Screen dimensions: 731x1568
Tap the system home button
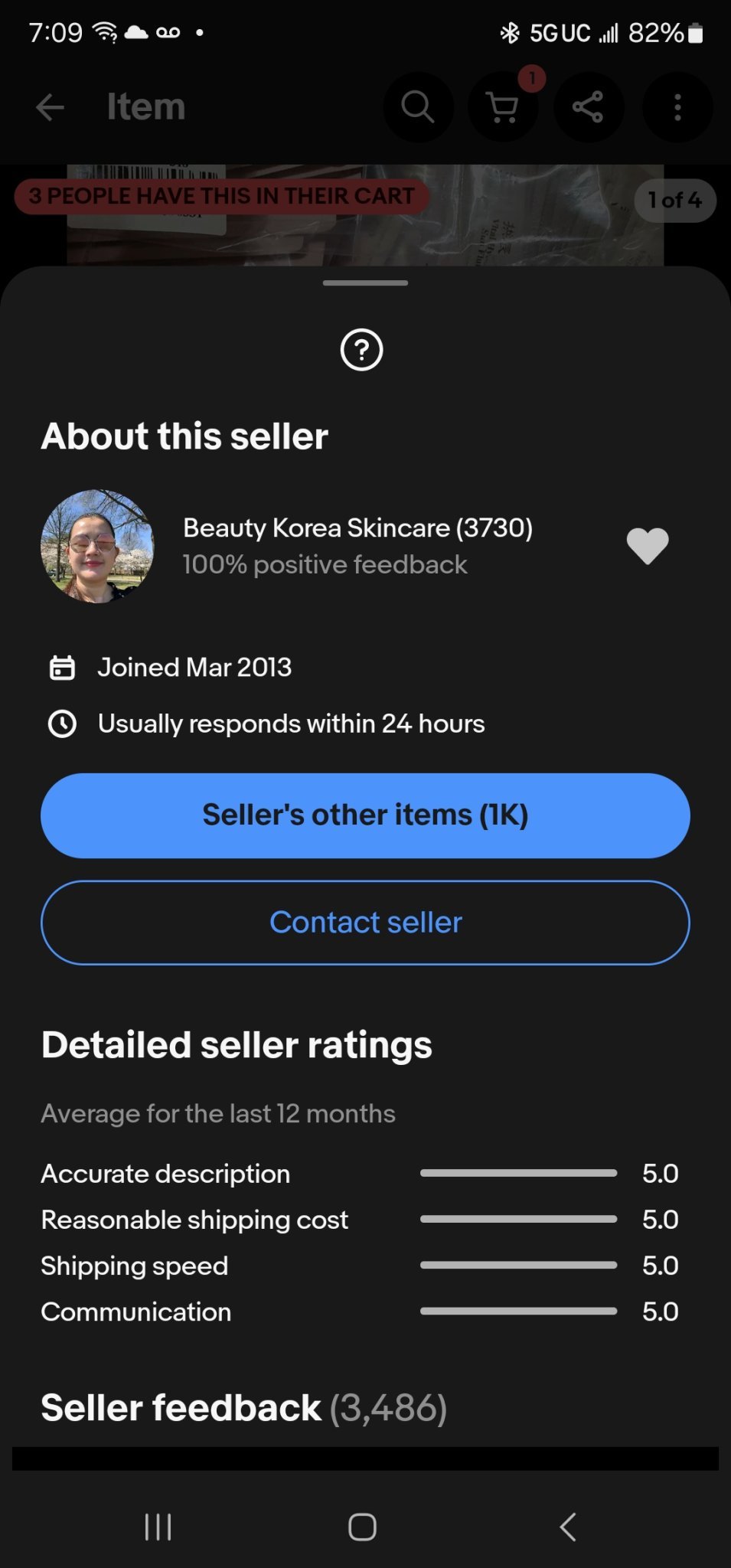point(362,1527)
